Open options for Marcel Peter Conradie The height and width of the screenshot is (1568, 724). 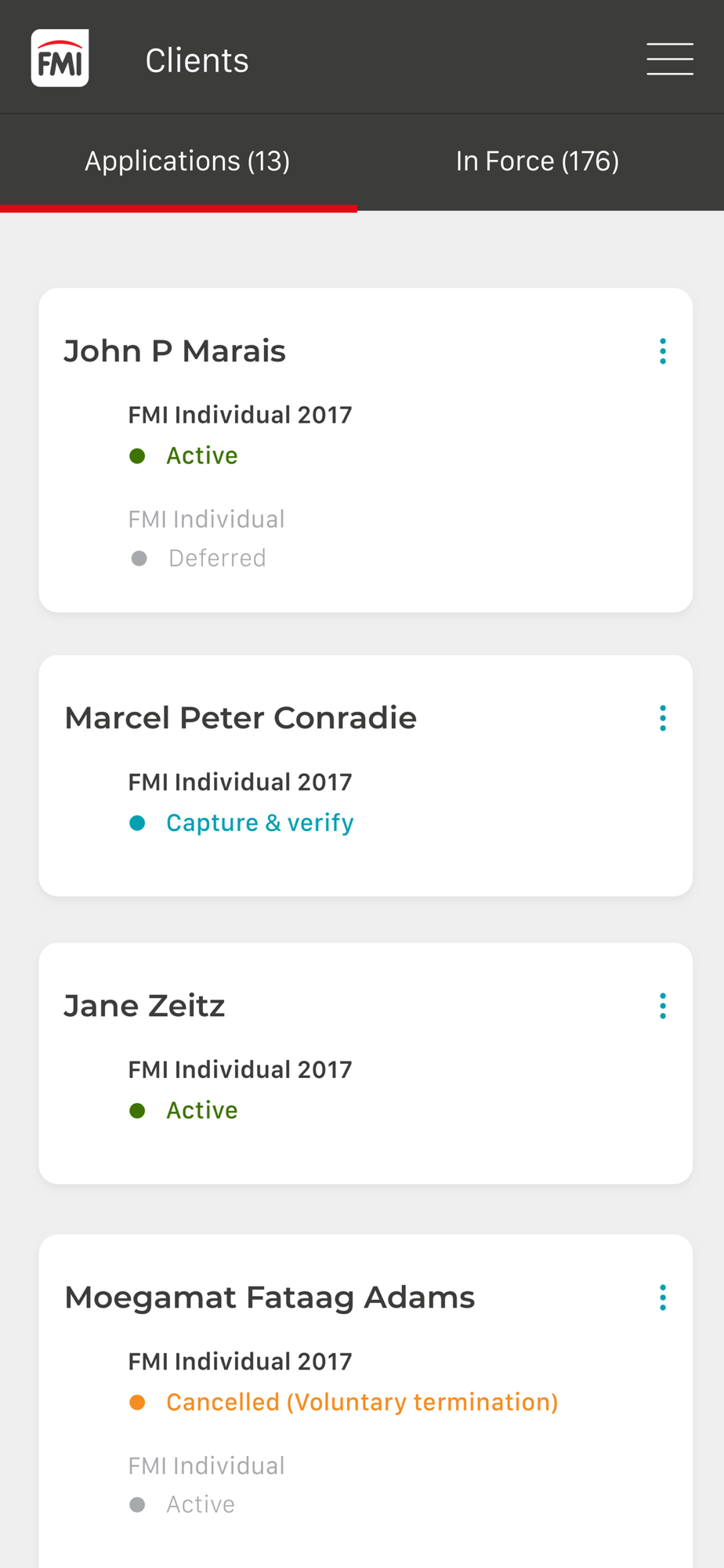(x=663, y=718)
